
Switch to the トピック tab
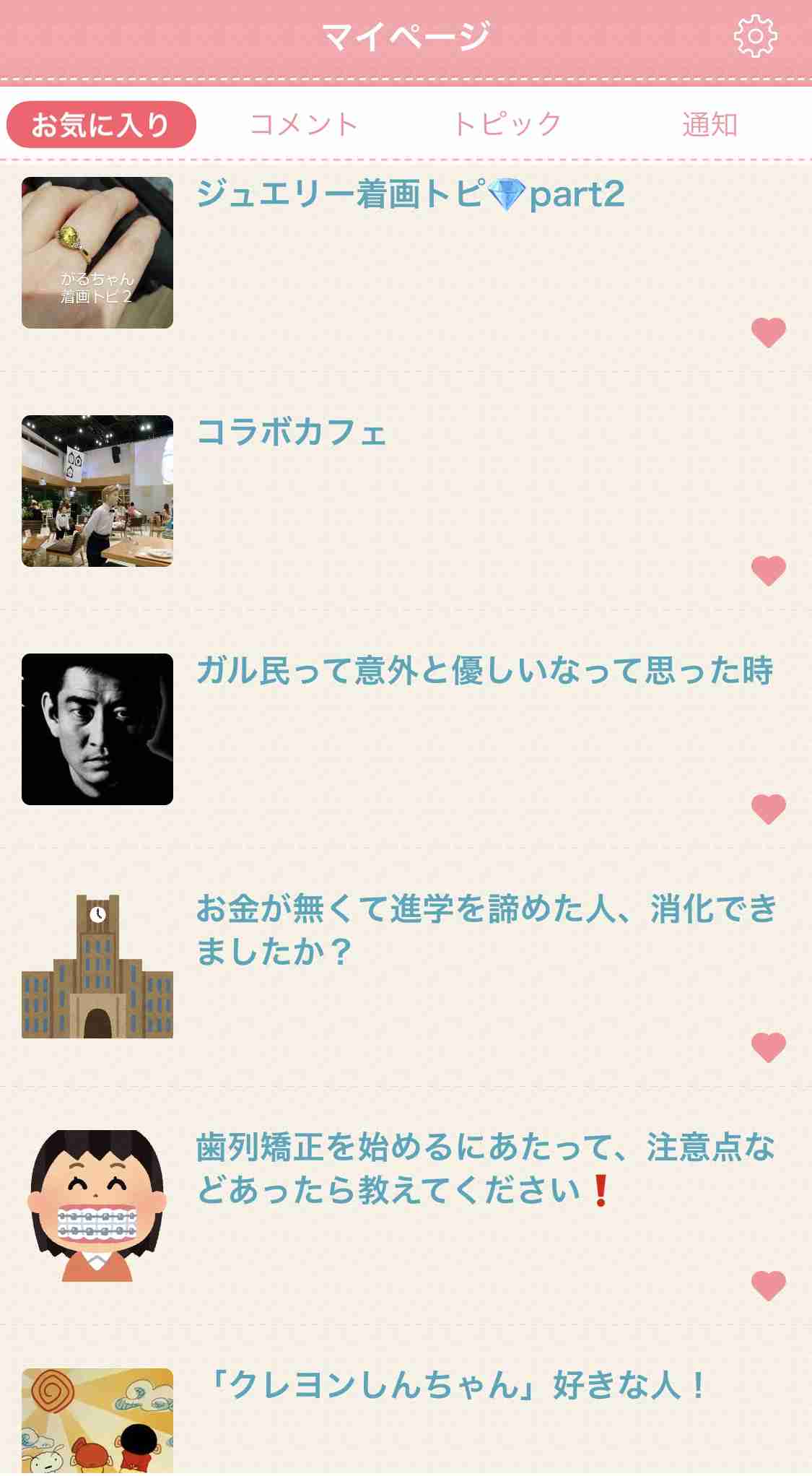507,124
